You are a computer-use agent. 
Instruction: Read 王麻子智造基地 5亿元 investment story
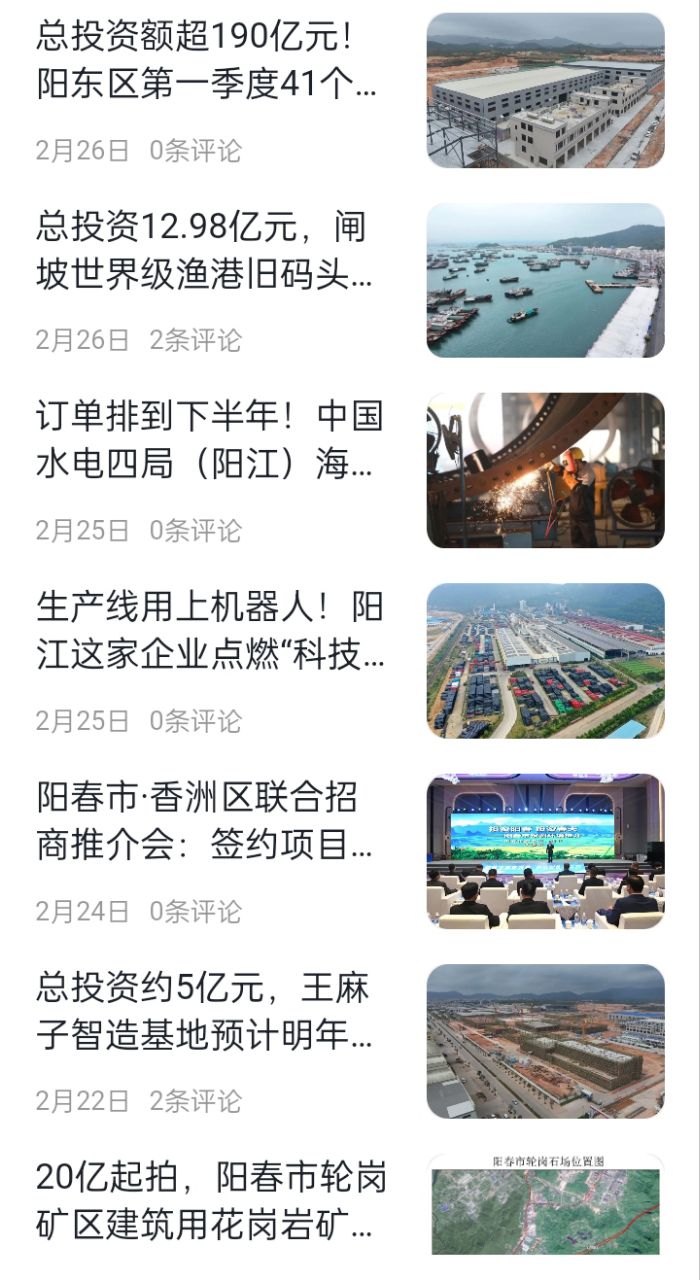tap(210, 1011)
